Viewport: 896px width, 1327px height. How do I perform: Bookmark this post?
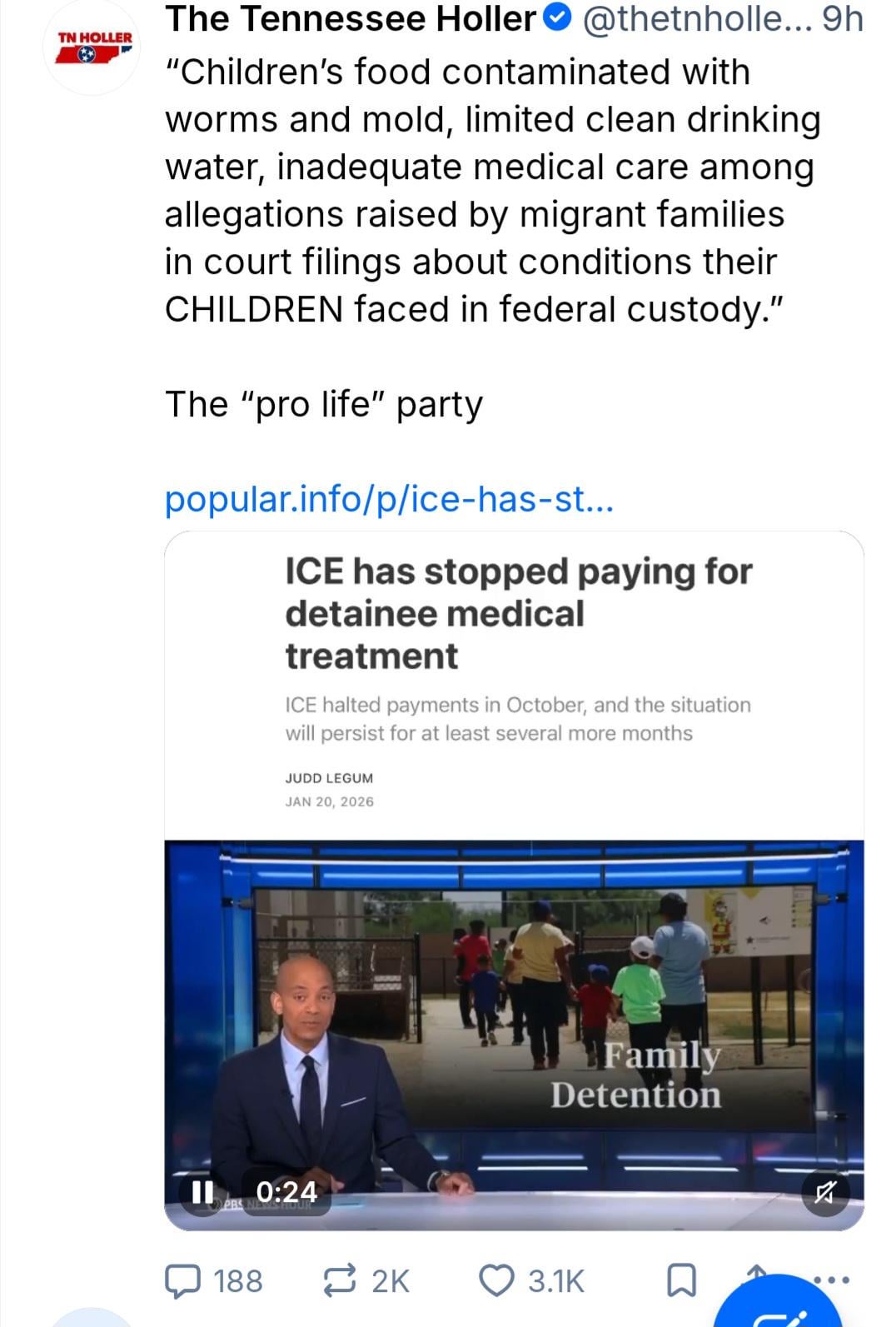click(x=682, y=1281)
